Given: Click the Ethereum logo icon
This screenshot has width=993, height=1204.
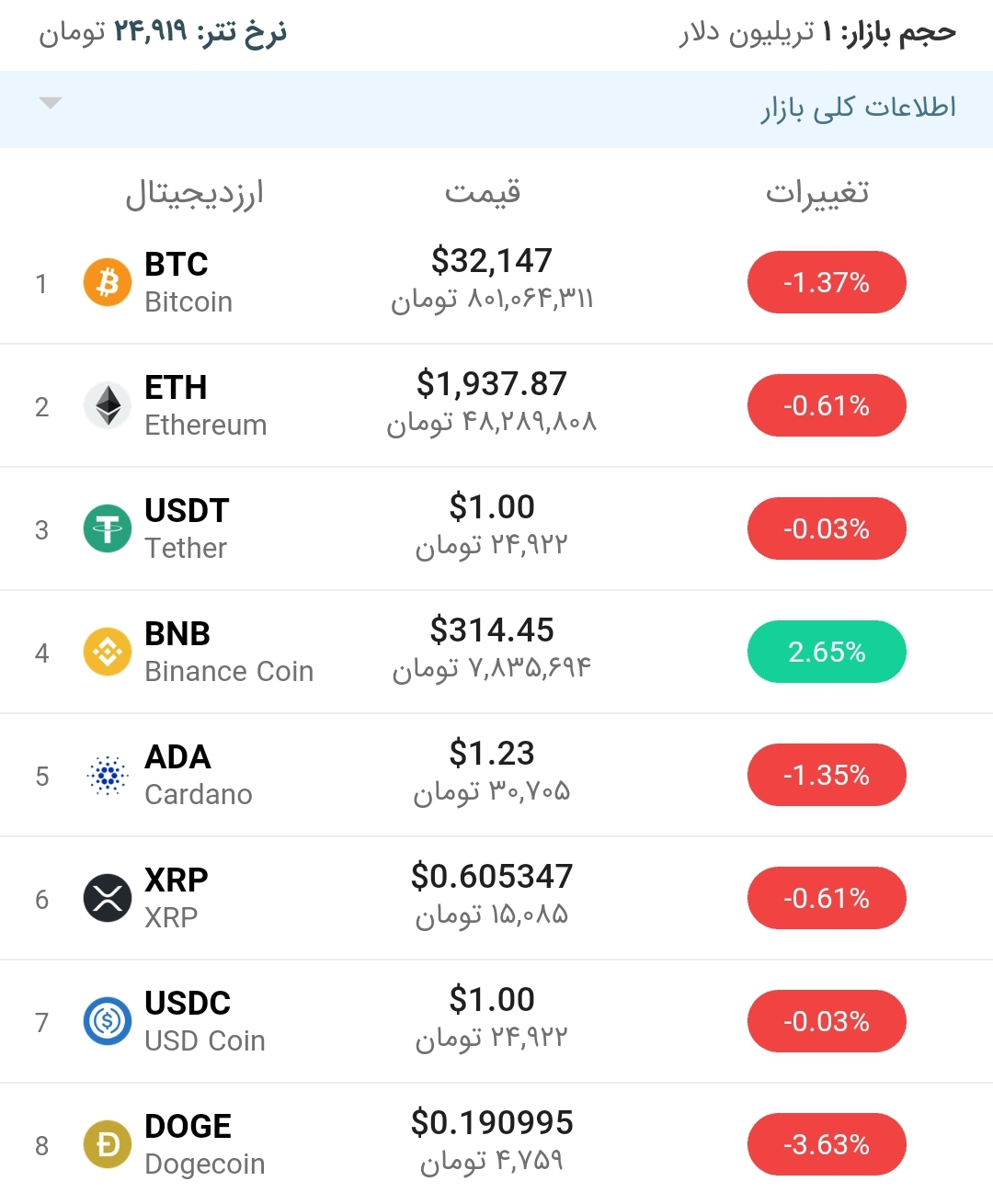Looking at the screenshot, I should click(x=107, y=405).
